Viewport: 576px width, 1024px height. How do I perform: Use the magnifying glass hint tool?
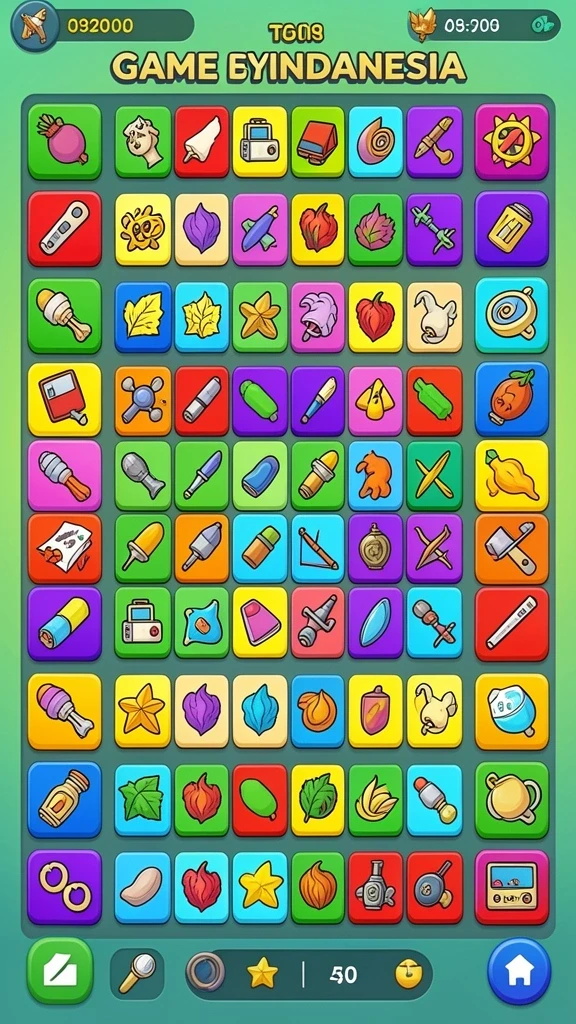(137, 974)
